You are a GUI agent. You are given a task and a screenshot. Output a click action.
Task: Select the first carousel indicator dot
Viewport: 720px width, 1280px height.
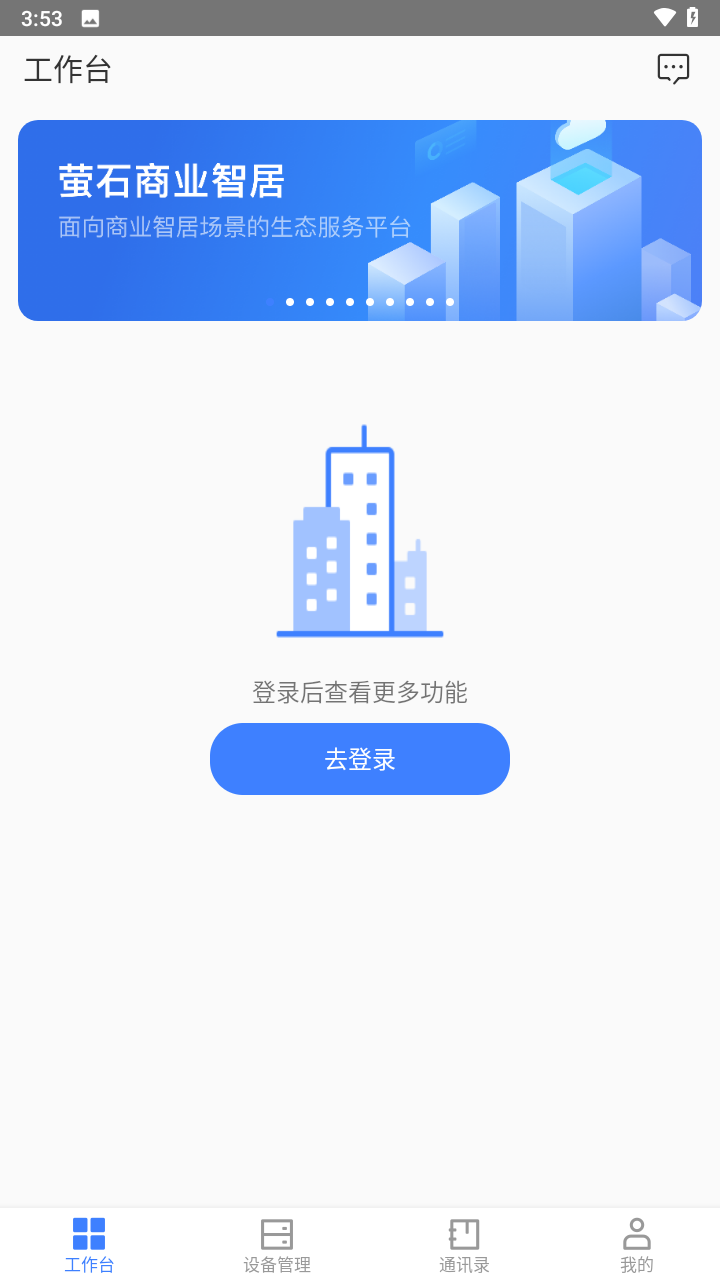coord(269,301)
